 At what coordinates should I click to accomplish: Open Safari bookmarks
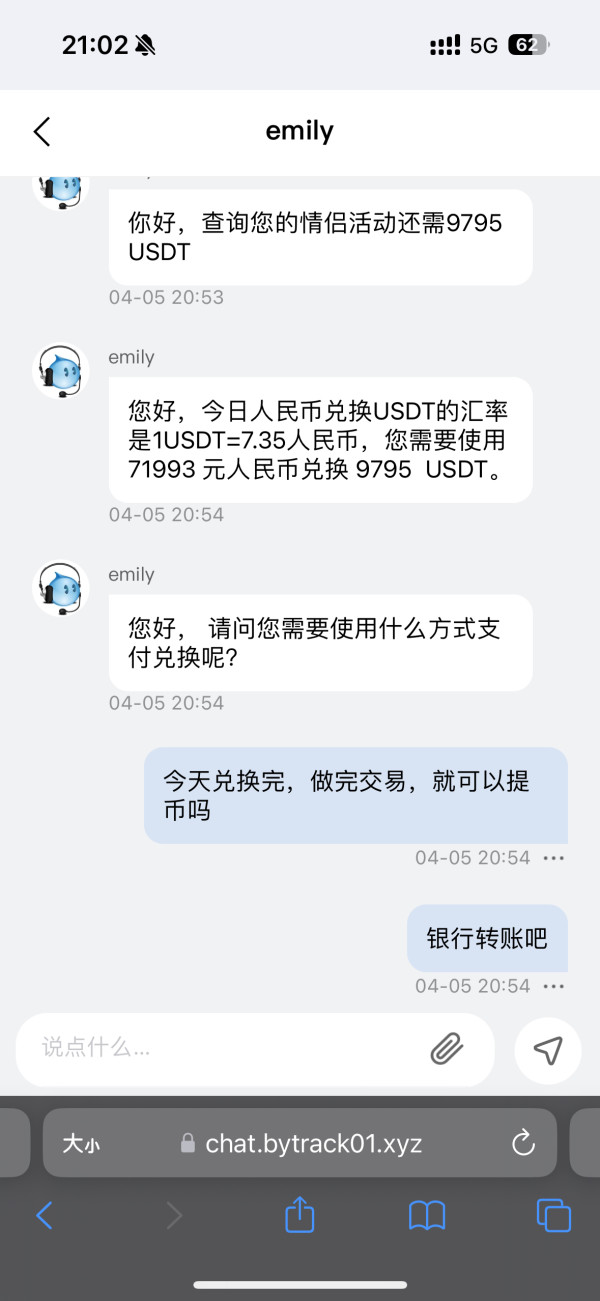tap(427, 1215)
